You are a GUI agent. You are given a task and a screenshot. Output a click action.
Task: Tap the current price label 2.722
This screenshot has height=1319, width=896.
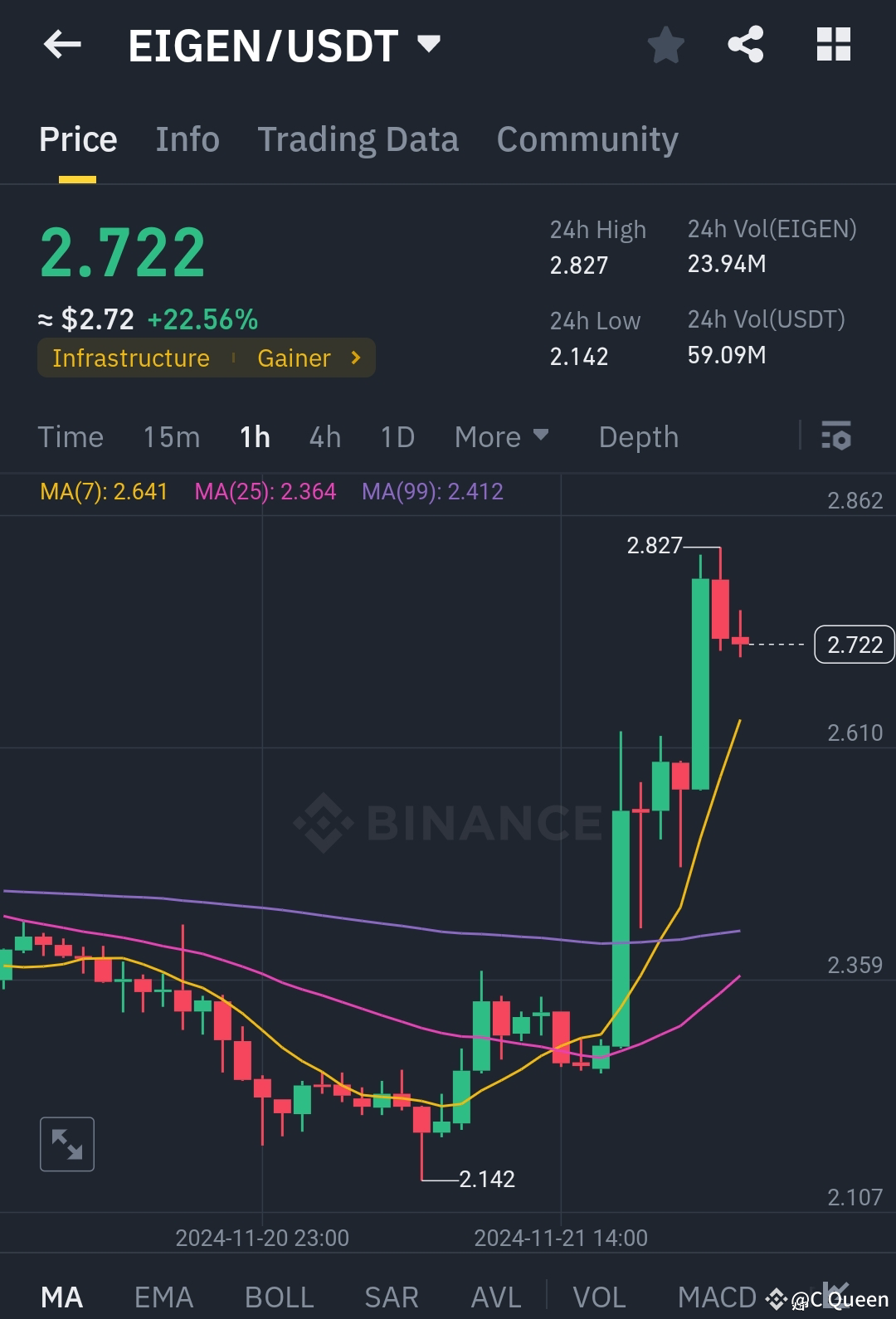[x=854, y=644]
